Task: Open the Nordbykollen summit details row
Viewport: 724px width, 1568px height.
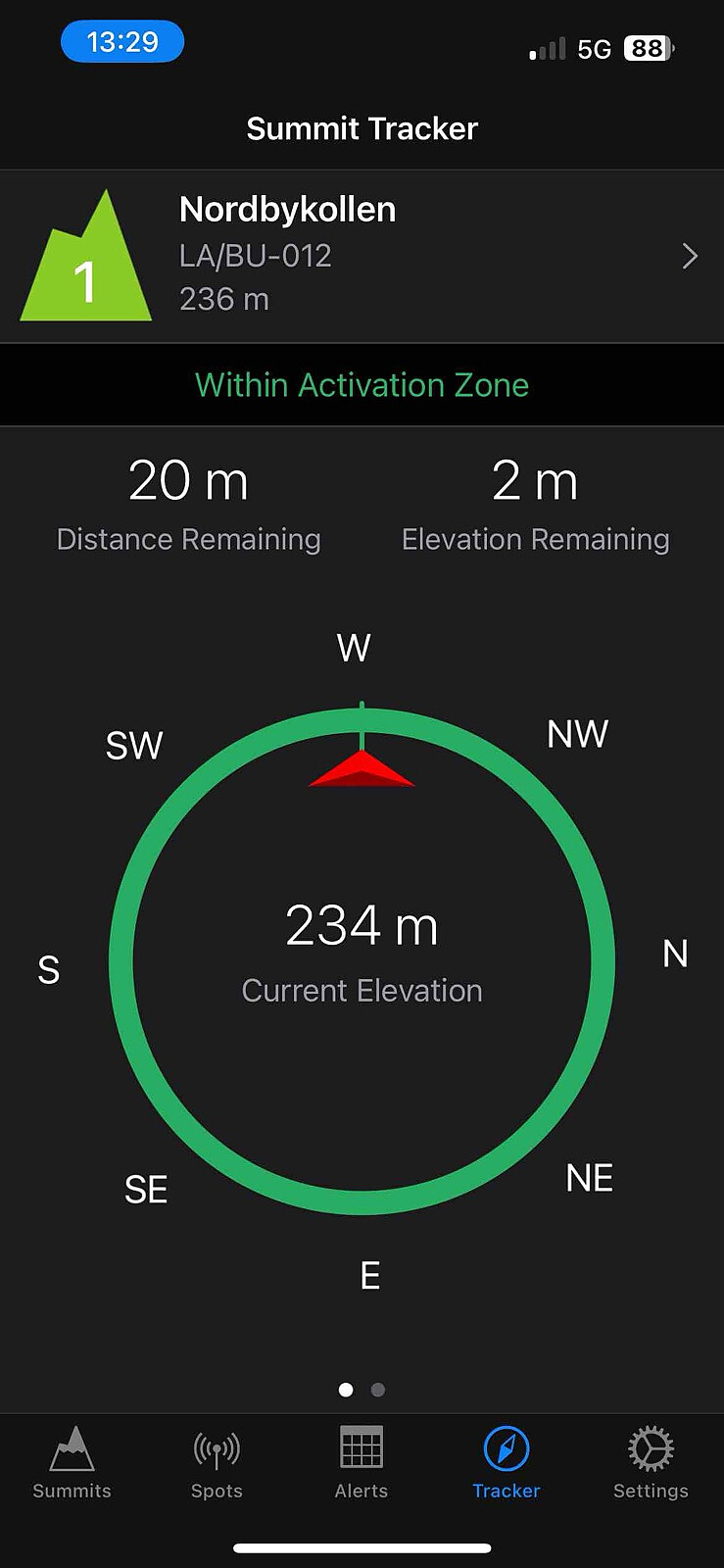Action: (362, 256)
